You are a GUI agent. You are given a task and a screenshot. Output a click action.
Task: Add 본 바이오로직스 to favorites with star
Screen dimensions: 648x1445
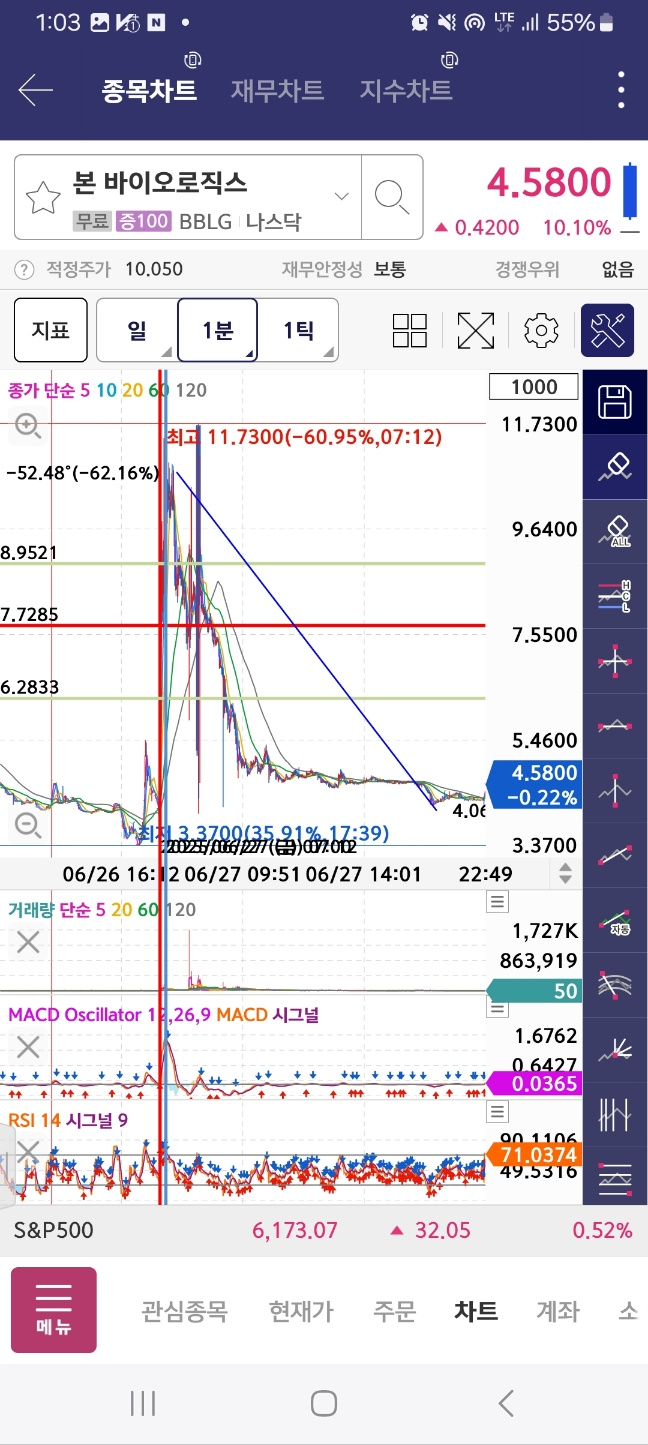tap(43, 197)
